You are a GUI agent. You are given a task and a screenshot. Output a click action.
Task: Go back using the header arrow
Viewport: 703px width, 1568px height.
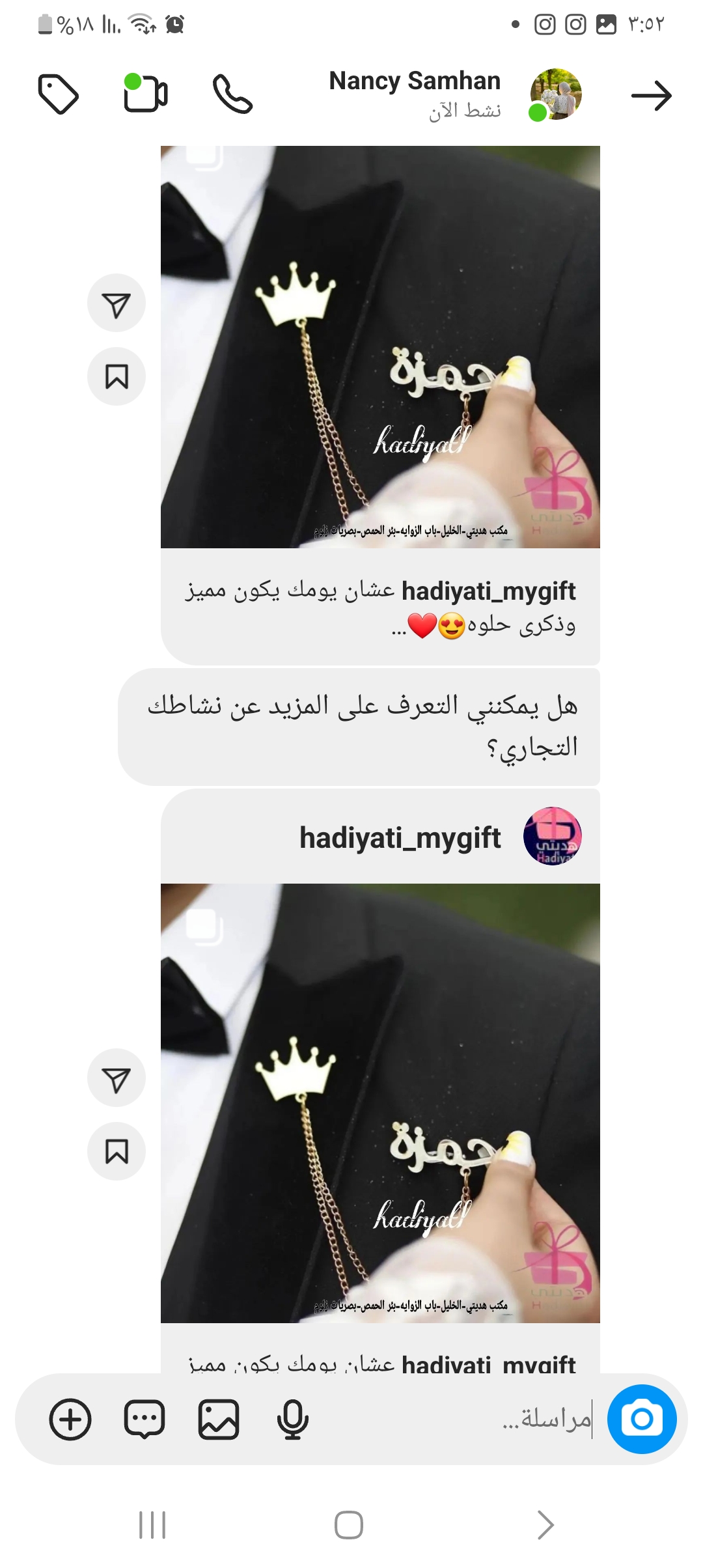(651, 96)
